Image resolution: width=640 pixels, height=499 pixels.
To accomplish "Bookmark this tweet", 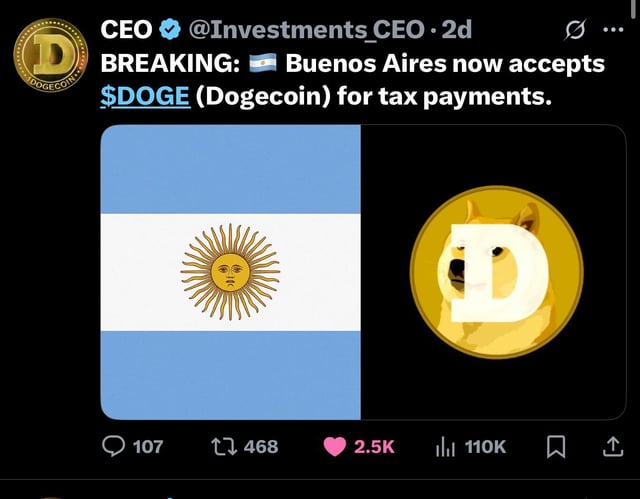I will coord(556,446).
